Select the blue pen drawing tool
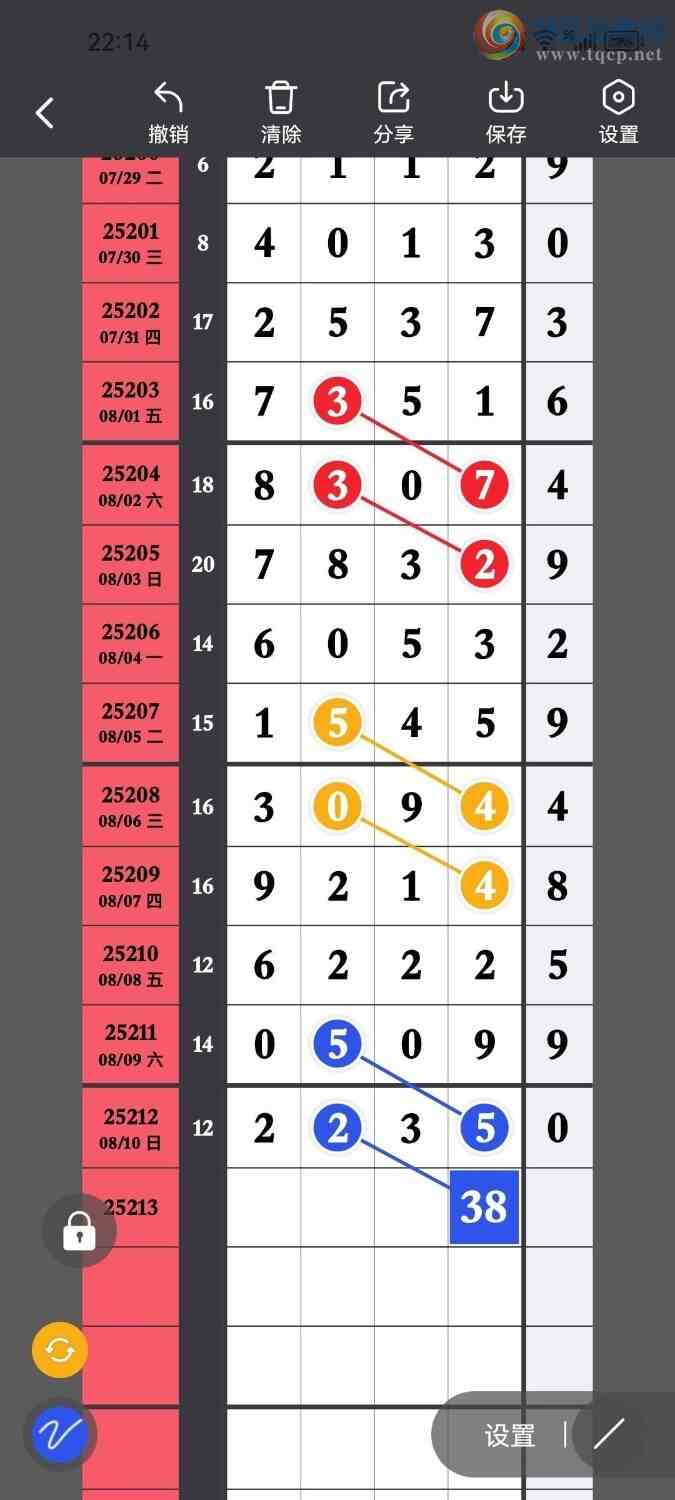 (60, 1436)
